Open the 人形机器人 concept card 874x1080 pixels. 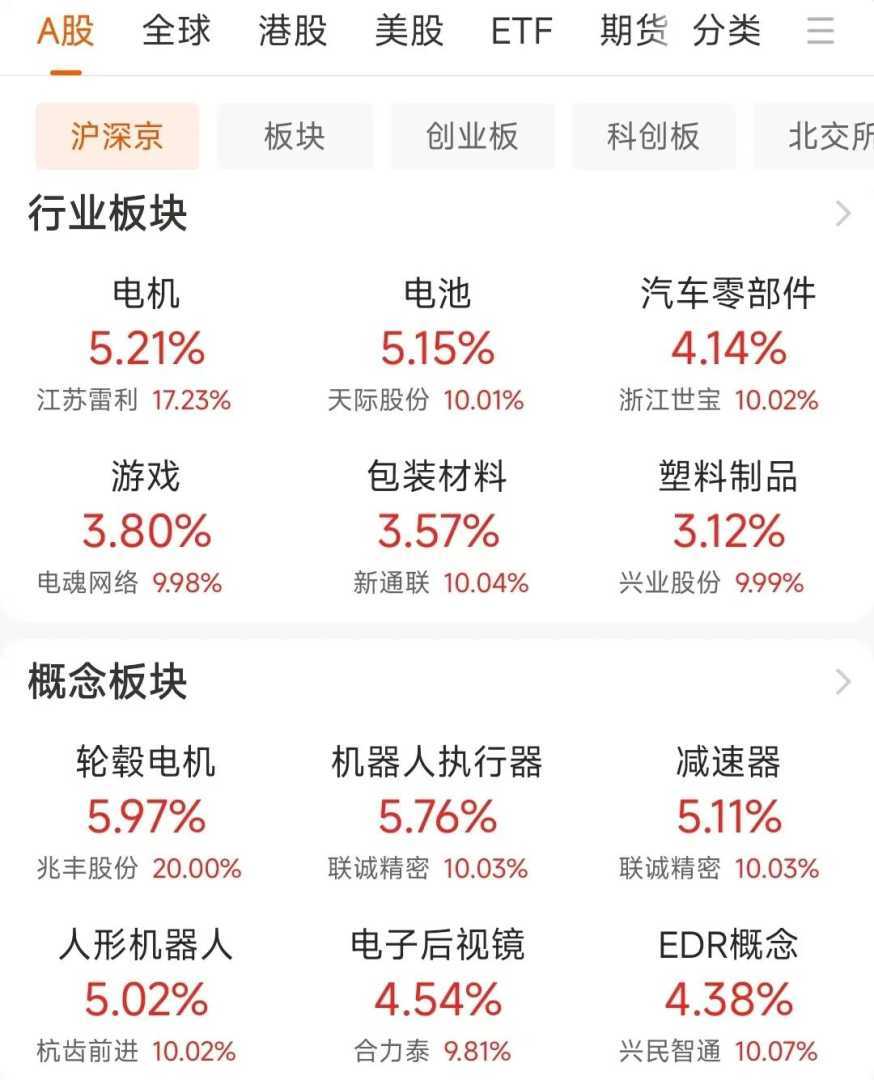point(146,998)
